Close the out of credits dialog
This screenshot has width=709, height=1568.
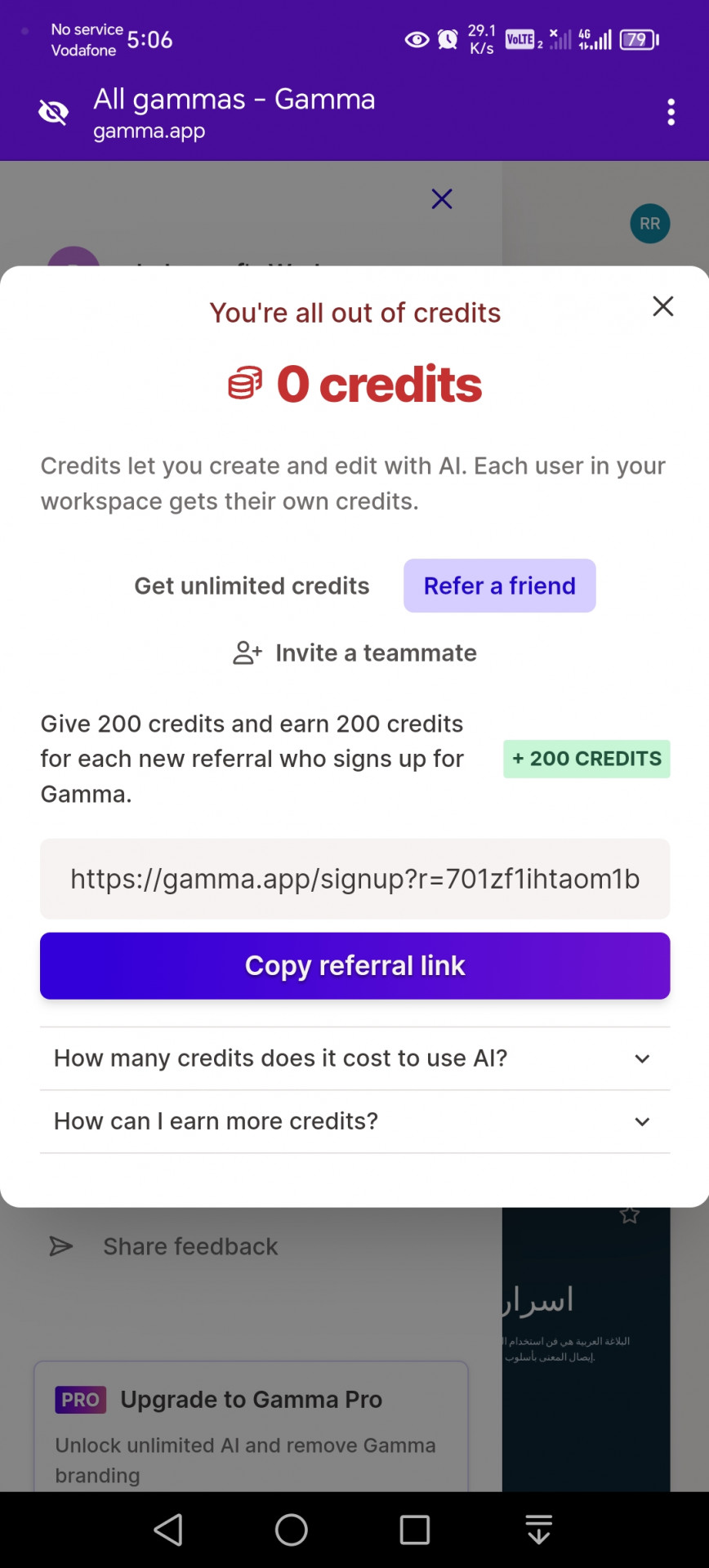662,306
